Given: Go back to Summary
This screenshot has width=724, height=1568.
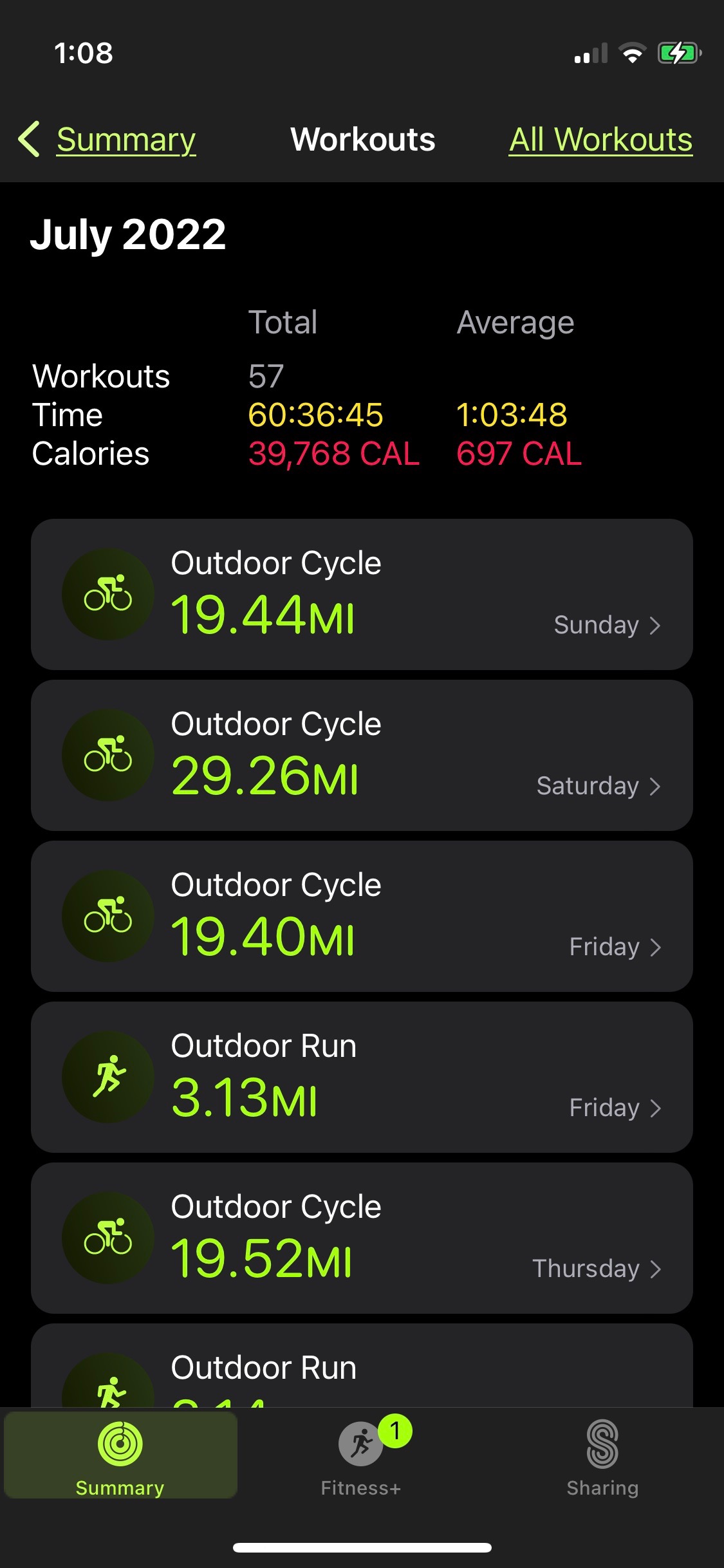Looking at the screenshot, I should 108,140.
